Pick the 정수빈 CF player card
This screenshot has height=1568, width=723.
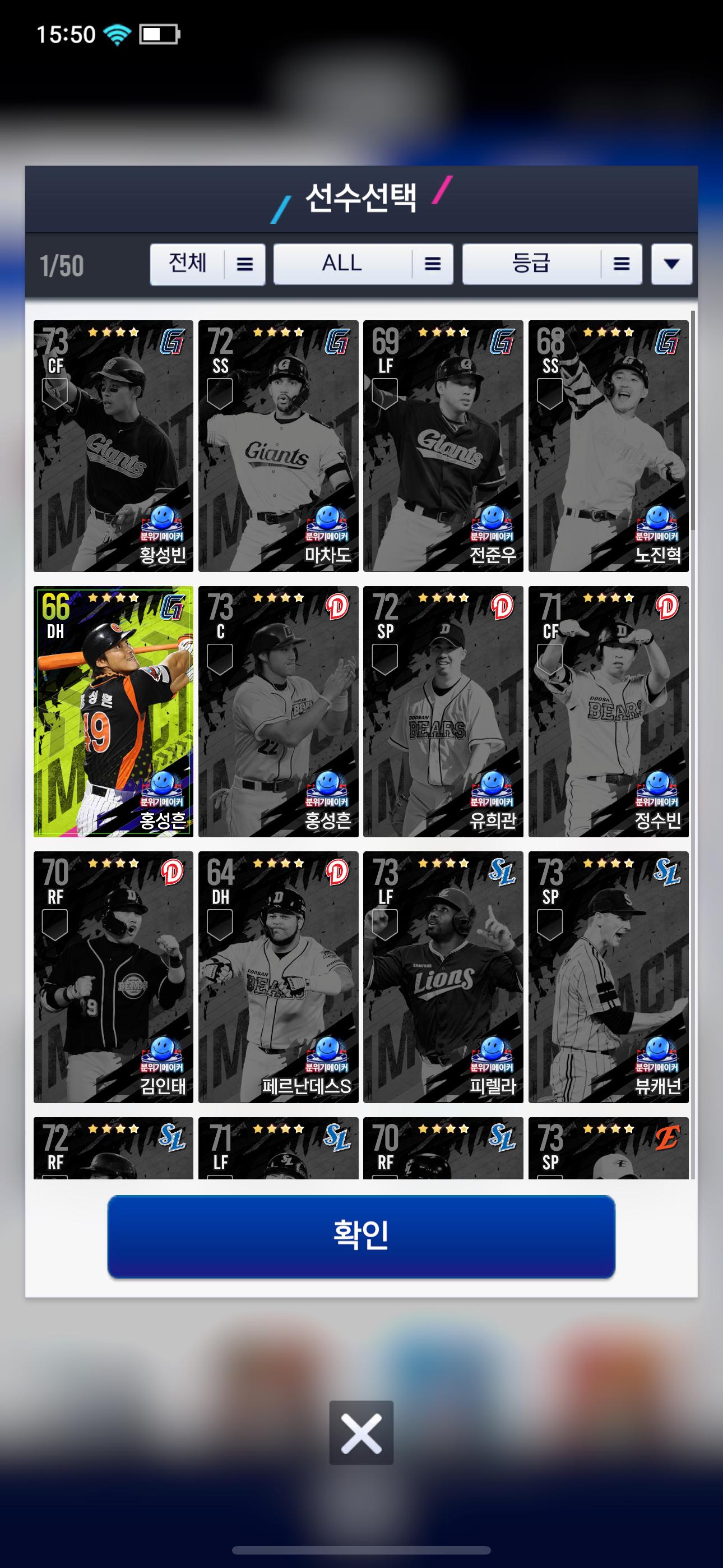(608, 711)
